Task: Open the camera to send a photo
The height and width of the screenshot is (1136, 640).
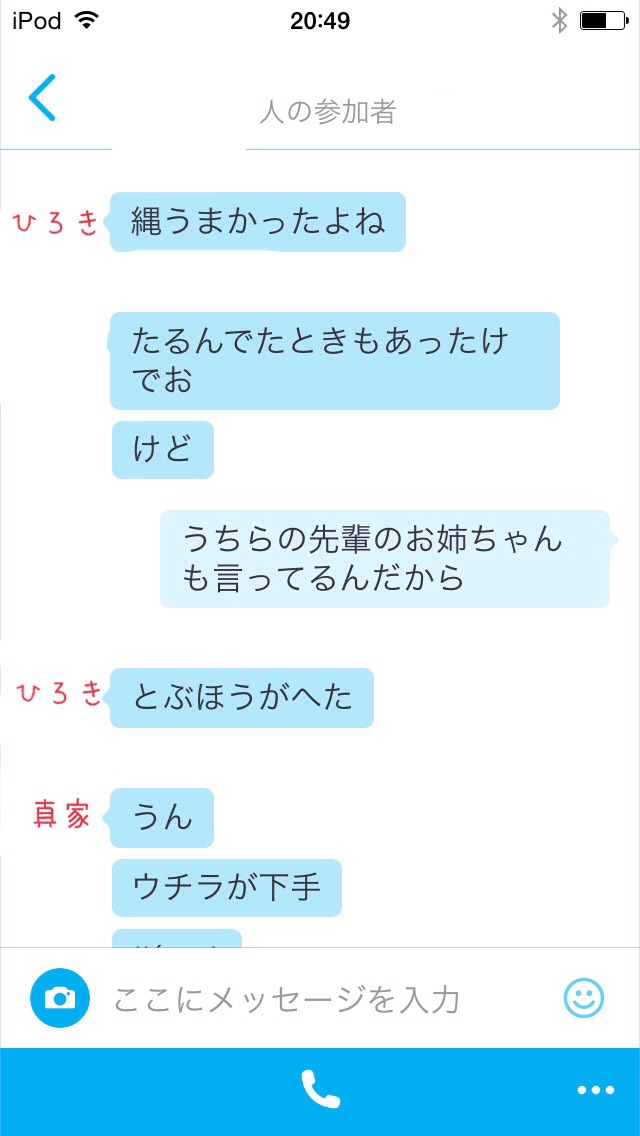Action: pyautogui.click(x=60, y=998)
